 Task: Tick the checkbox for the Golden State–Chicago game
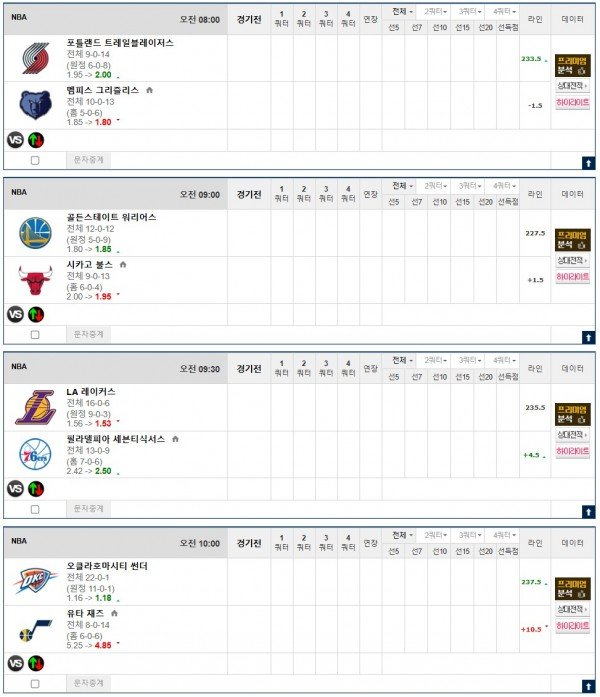(36, 334)
